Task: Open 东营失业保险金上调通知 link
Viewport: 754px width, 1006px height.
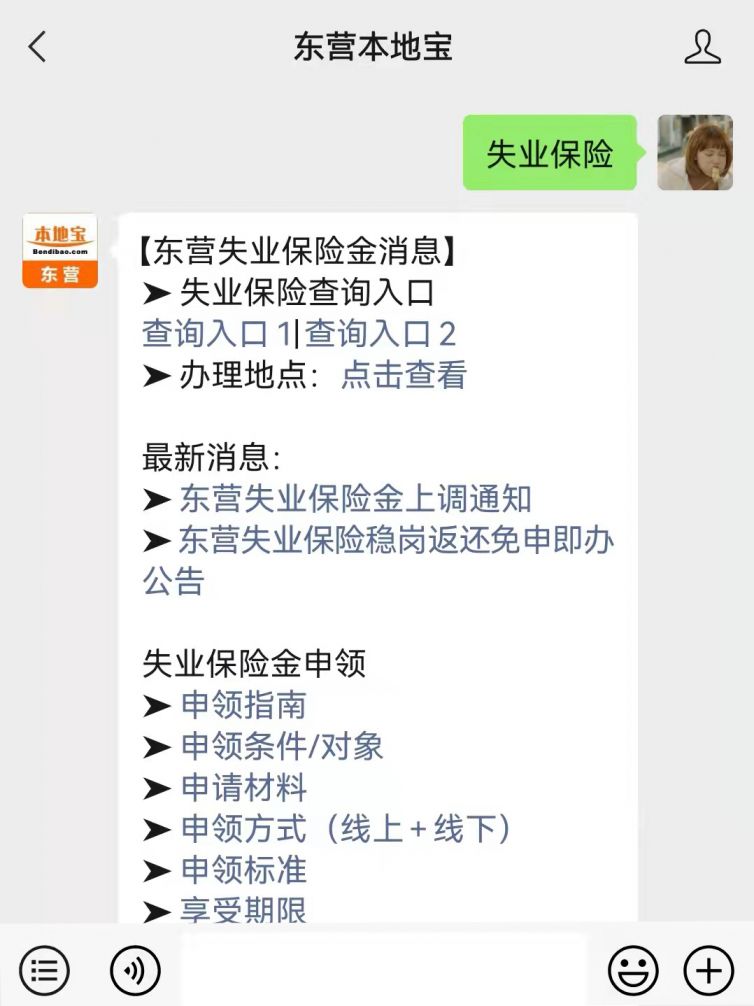Action: tap(355, 499)
